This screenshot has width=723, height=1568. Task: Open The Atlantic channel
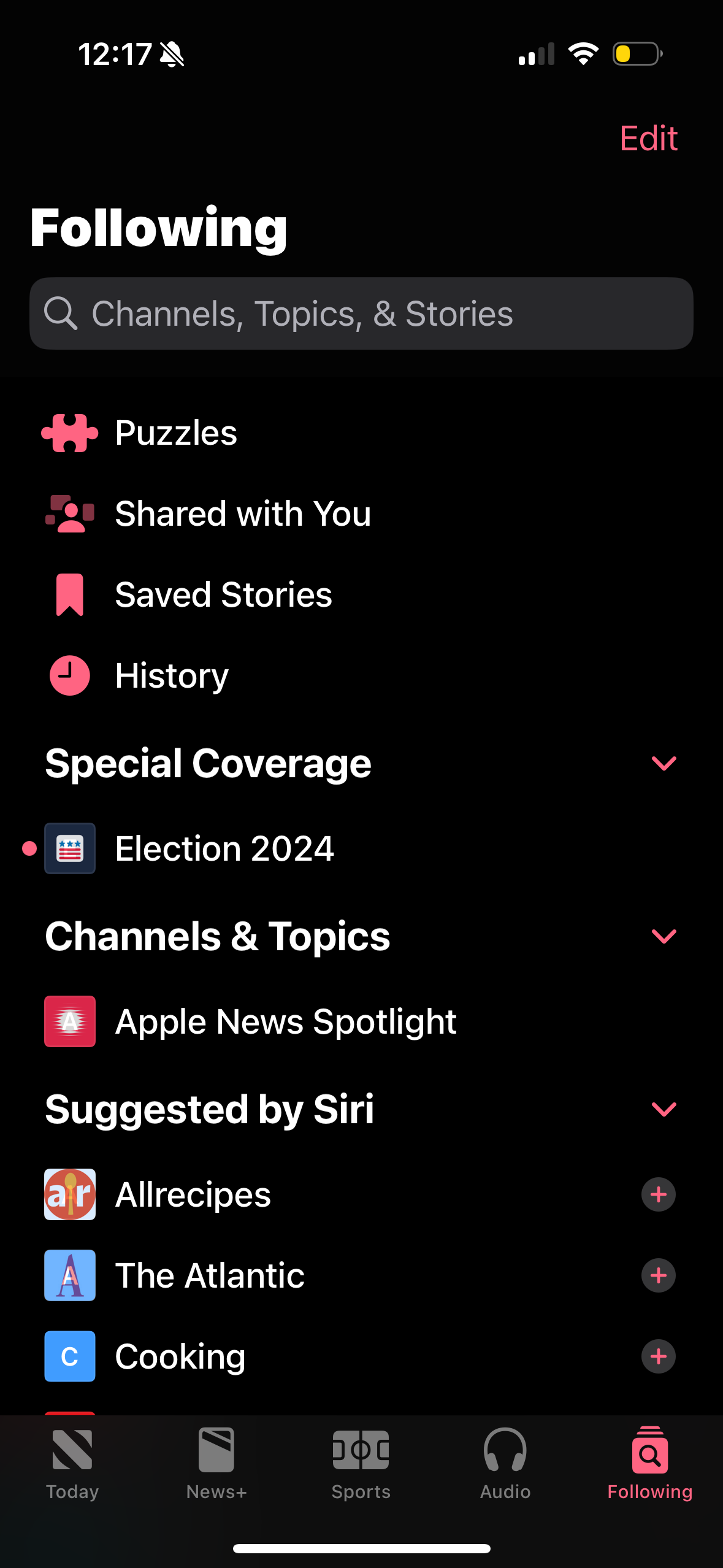[209, 1275]
